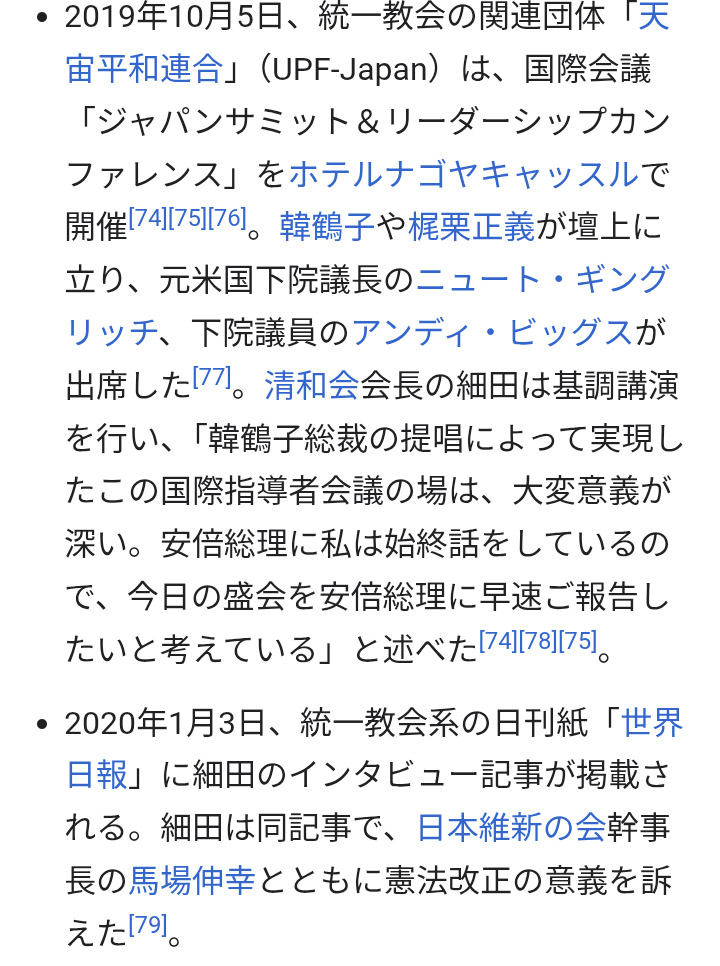Open the 馬場伸幸 article link
The image size is (720, 966).
192,880
